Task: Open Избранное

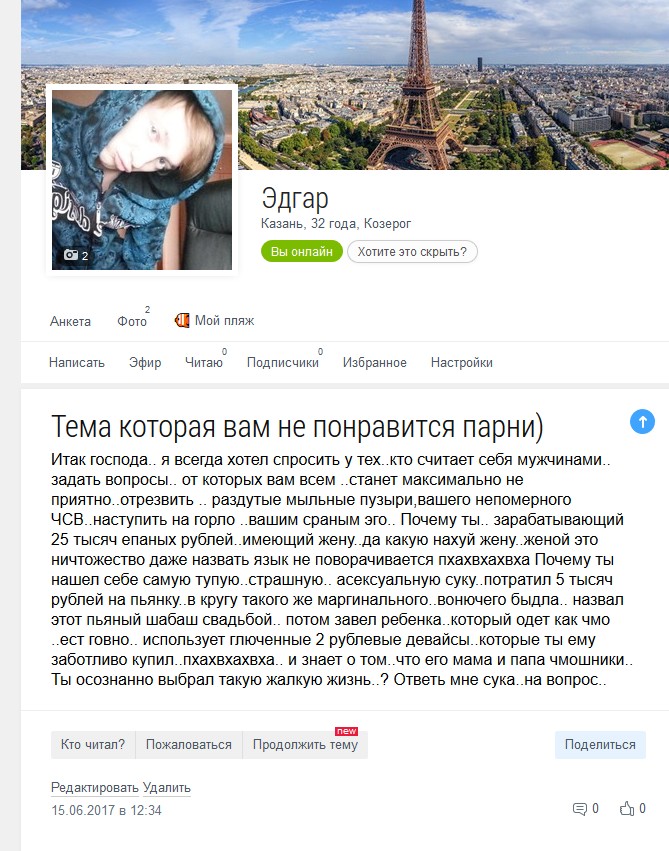Action: [x=374, y=363]
